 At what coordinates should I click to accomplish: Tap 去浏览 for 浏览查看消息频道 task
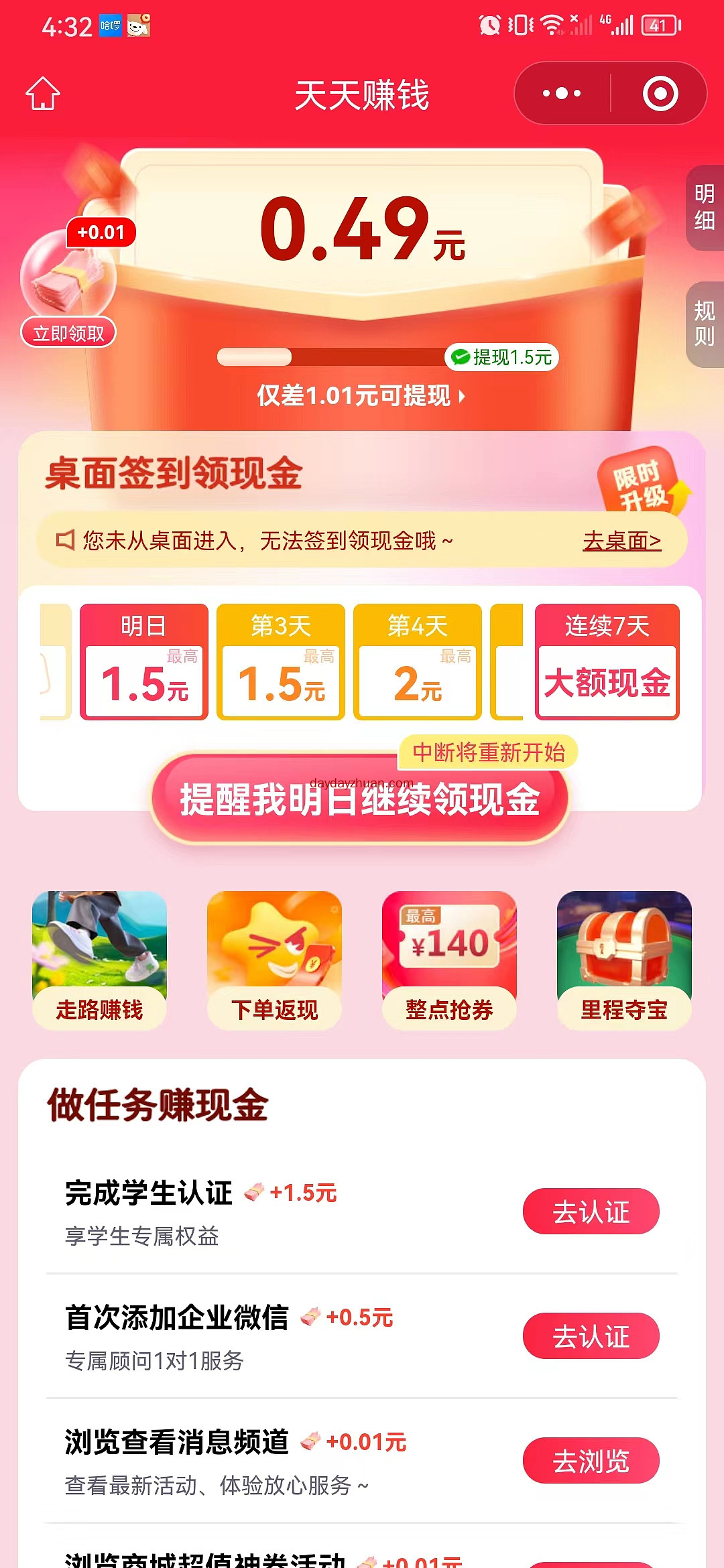point(591,1461)
